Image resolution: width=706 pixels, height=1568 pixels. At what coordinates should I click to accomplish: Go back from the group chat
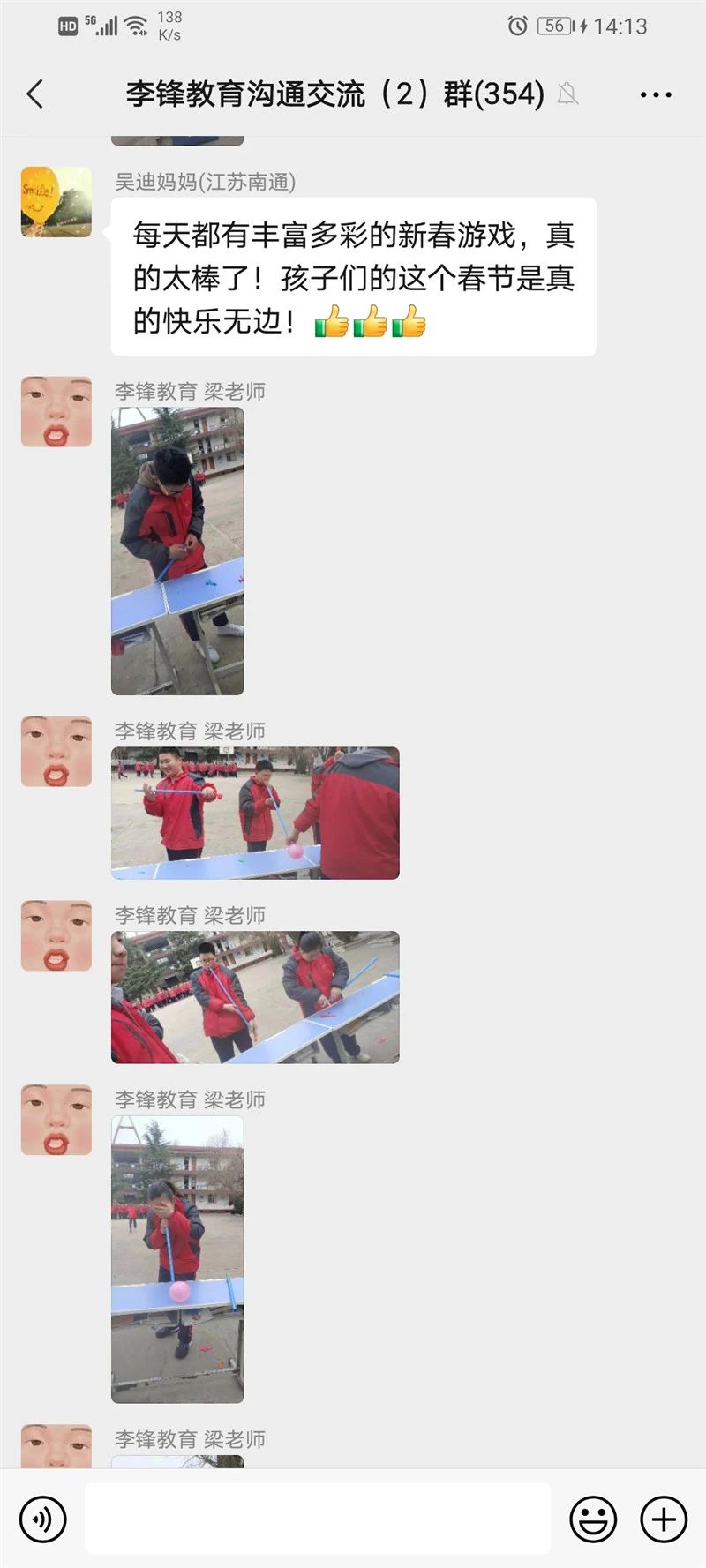(x=35, y=94)
